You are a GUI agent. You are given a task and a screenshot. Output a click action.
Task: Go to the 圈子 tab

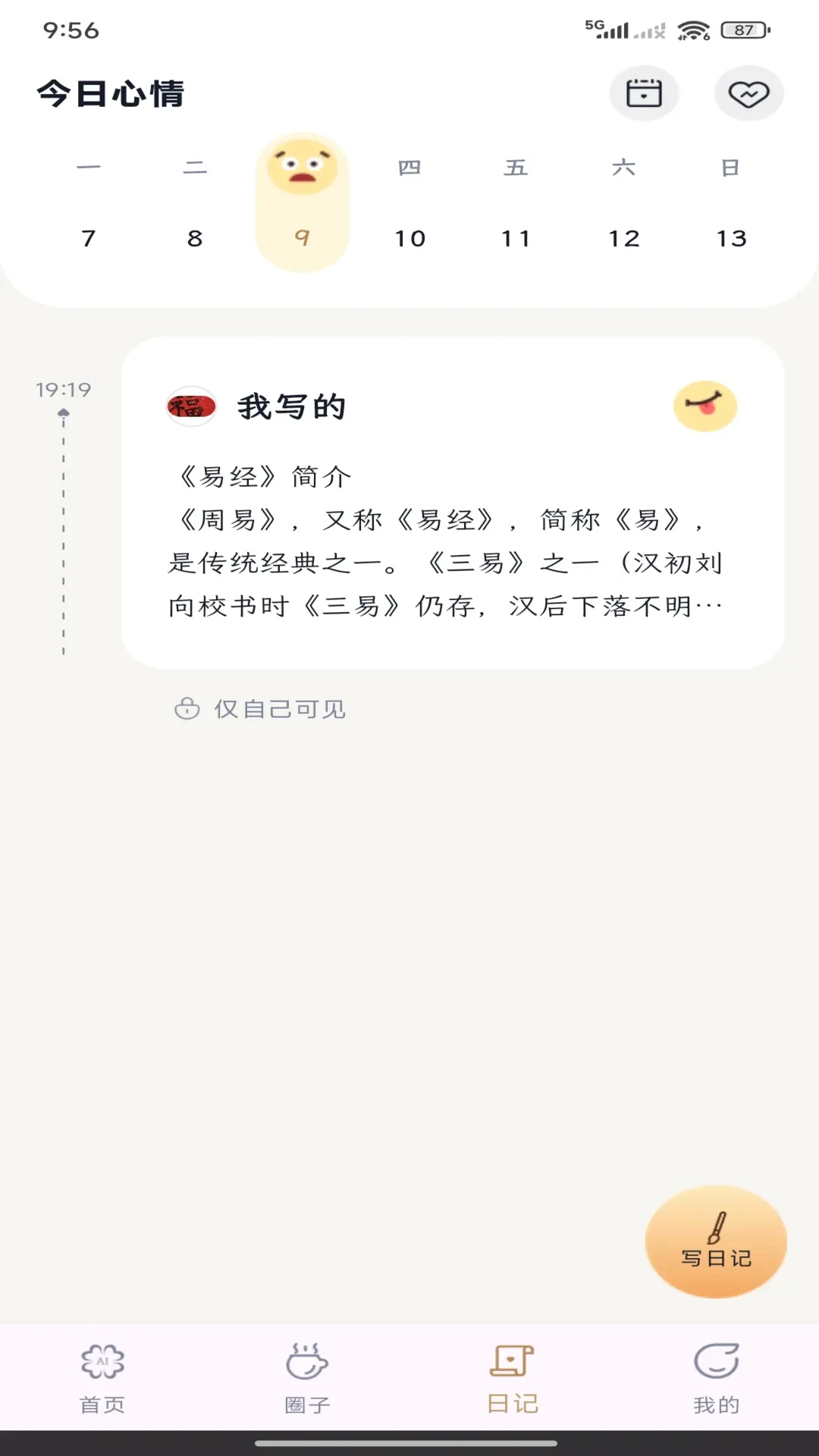click(x=307, y=1378)
